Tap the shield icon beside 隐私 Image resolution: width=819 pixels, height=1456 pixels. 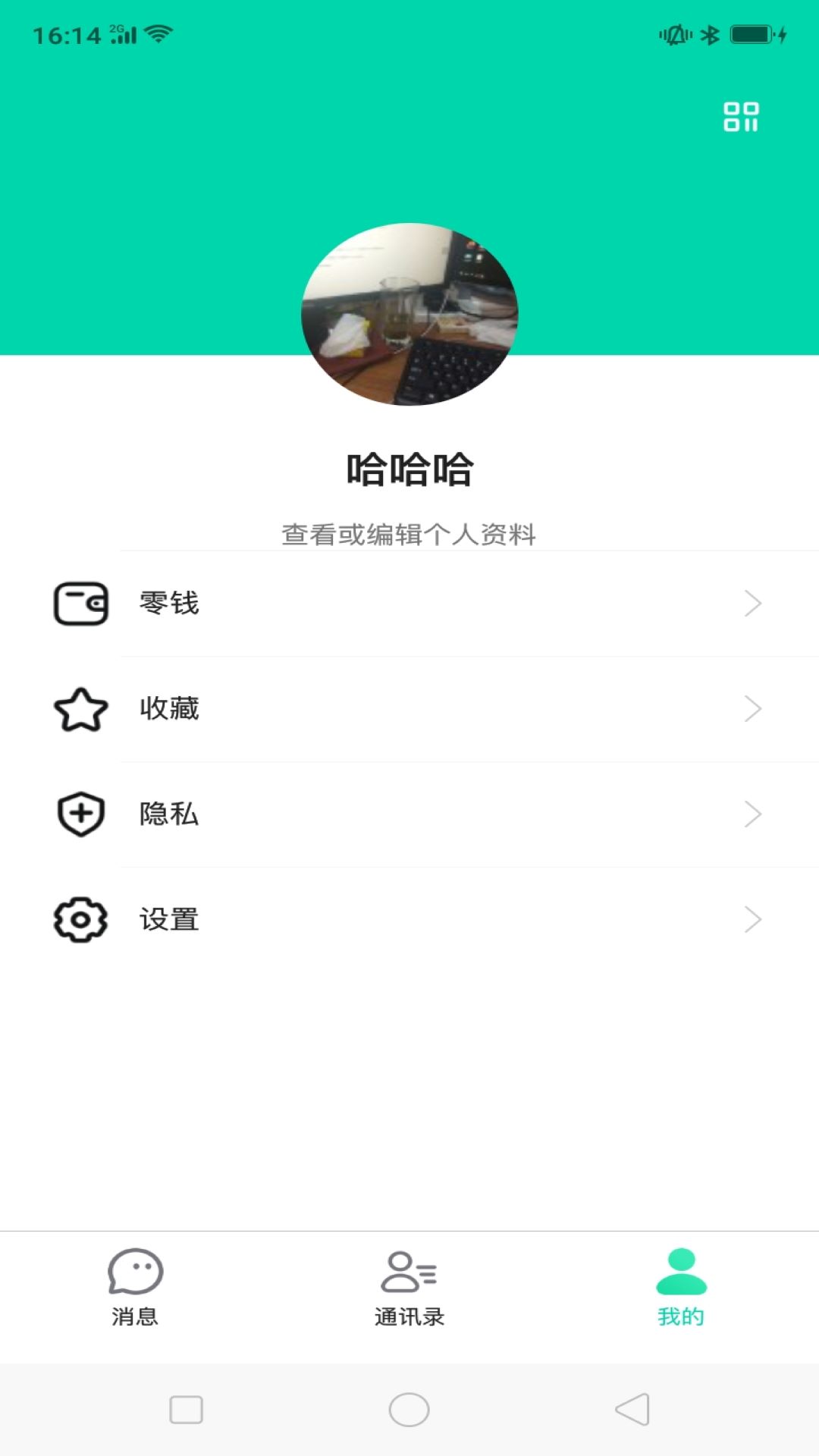[x=79, y=814]
